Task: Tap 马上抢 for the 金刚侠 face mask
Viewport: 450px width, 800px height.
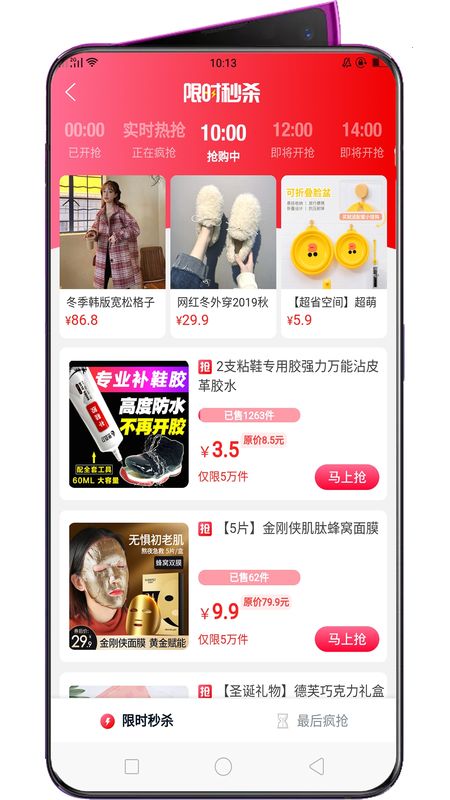Action: click(x=347, y=639)
